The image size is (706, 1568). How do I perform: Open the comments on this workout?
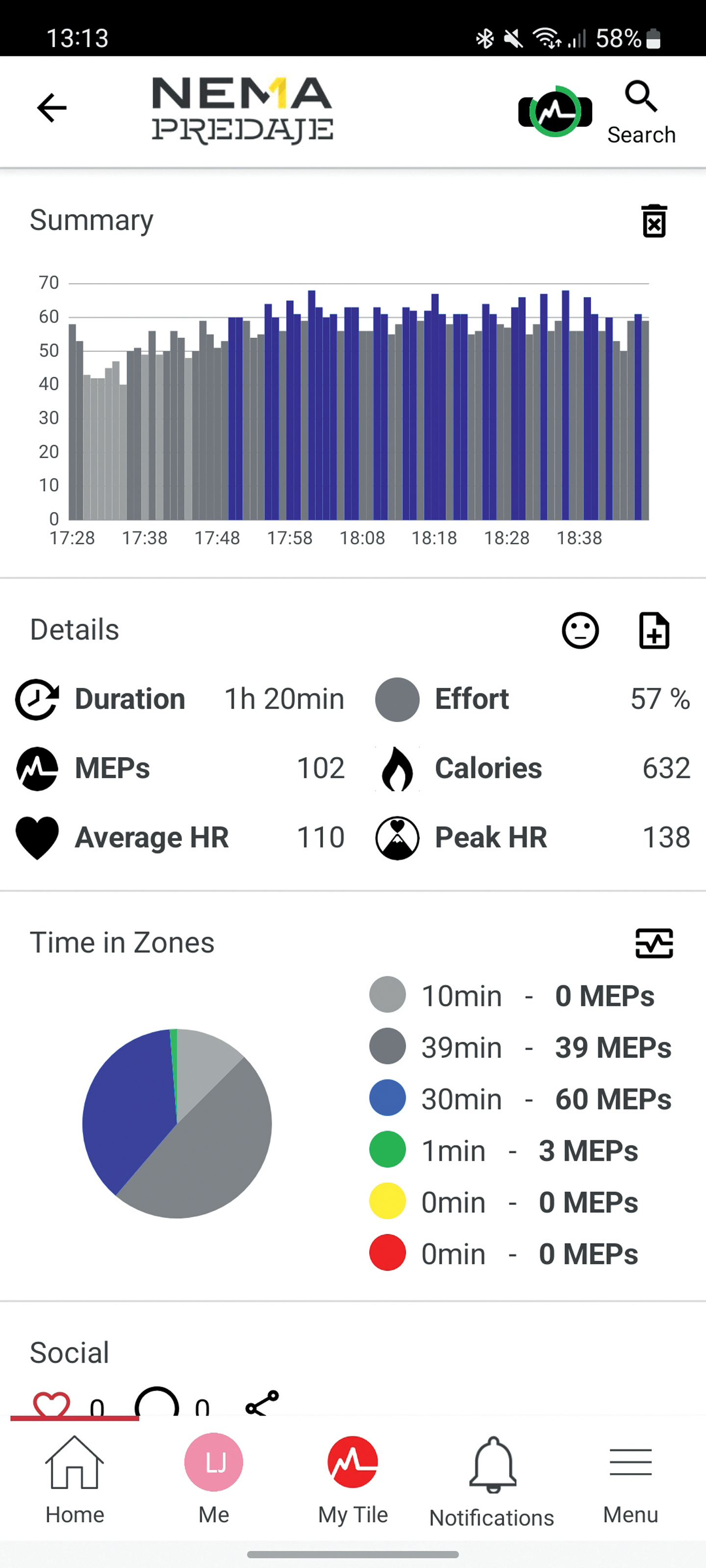coord(157,1403)
